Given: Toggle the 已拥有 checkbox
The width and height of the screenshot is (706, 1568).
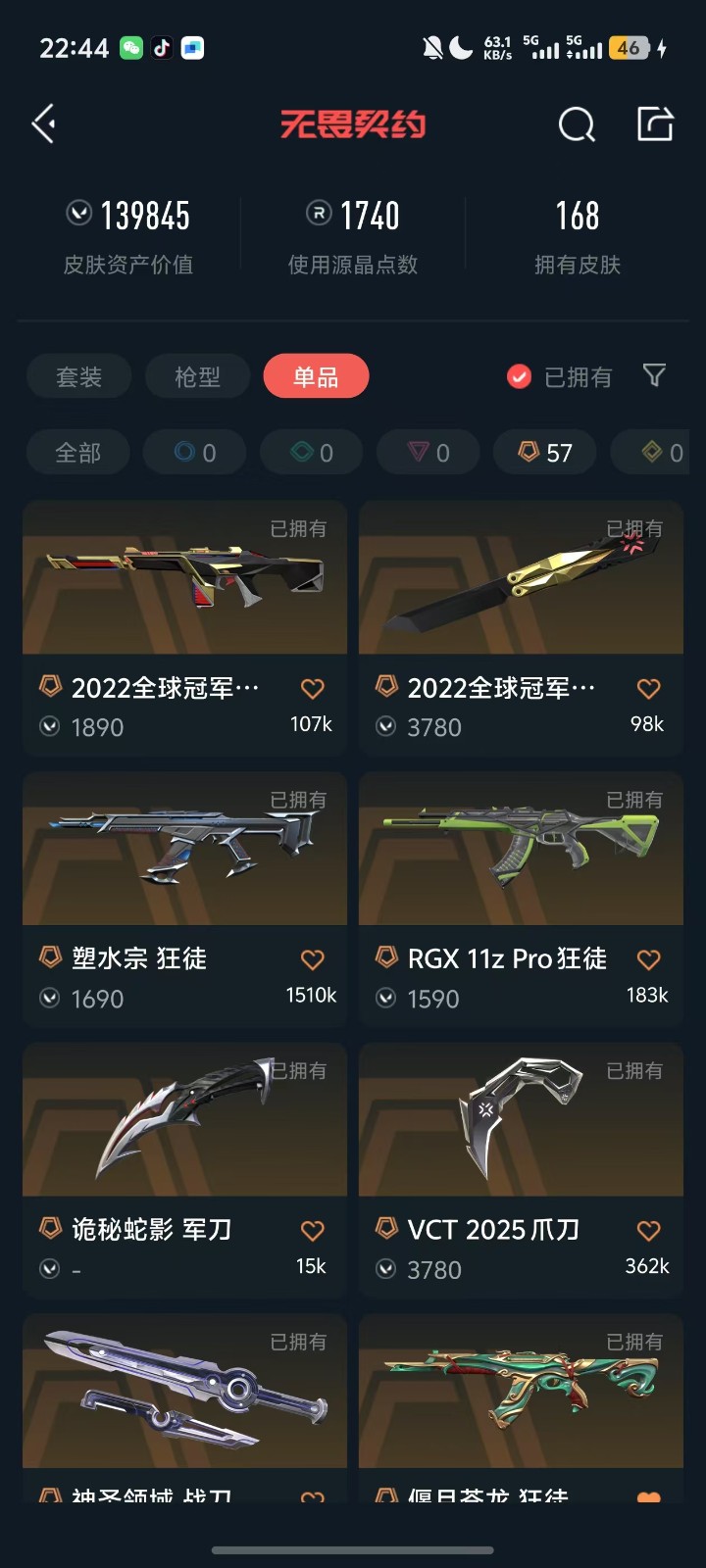Looking at the screenshot, I should point(520,377).
